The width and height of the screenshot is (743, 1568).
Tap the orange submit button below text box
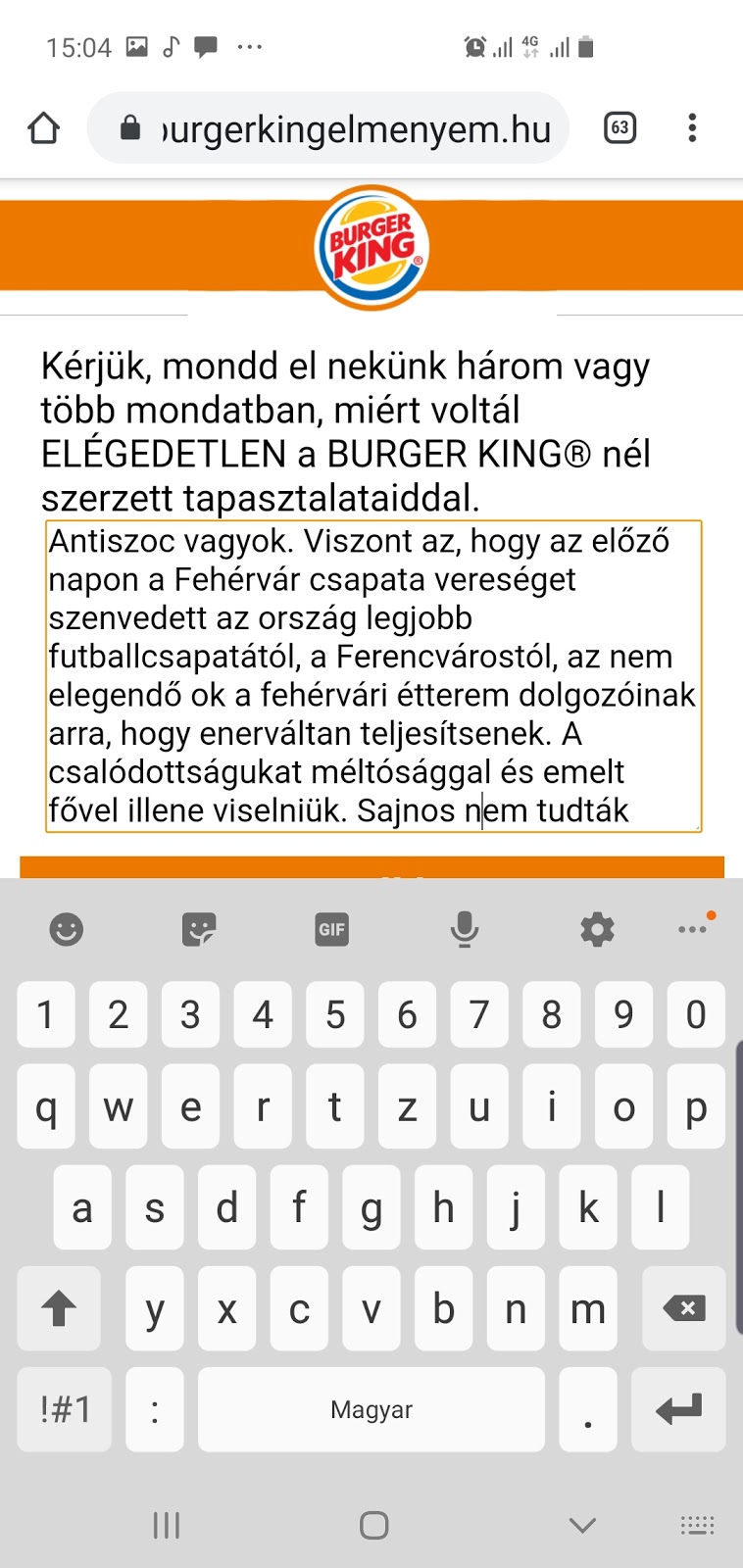click(371, 867)
